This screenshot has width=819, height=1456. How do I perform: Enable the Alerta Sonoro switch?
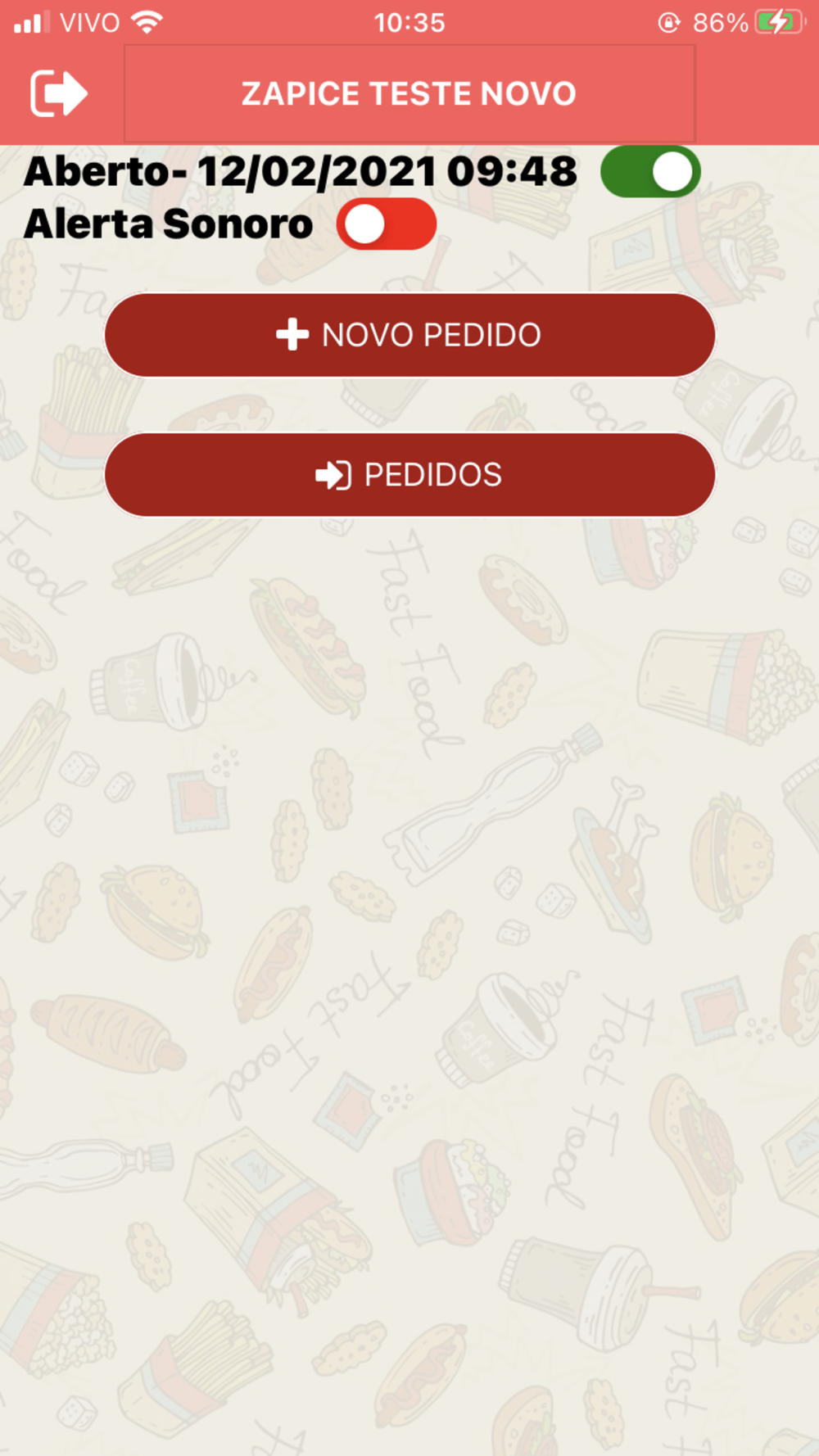coord(386,224)
